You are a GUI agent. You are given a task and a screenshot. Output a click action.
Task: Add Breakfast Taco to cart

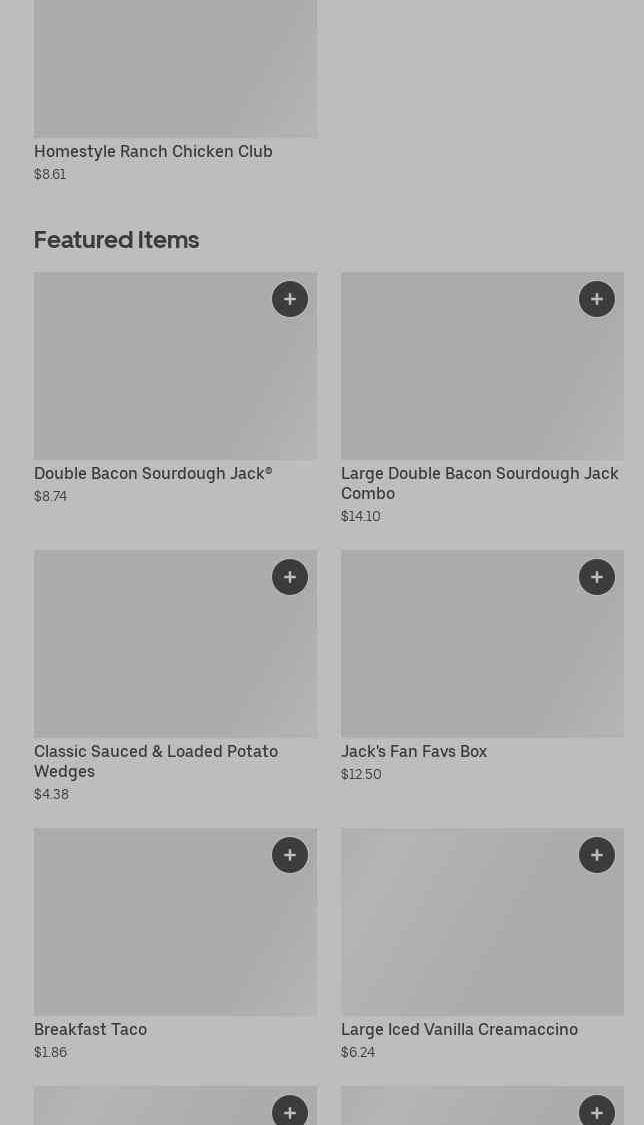click(290, 855)
